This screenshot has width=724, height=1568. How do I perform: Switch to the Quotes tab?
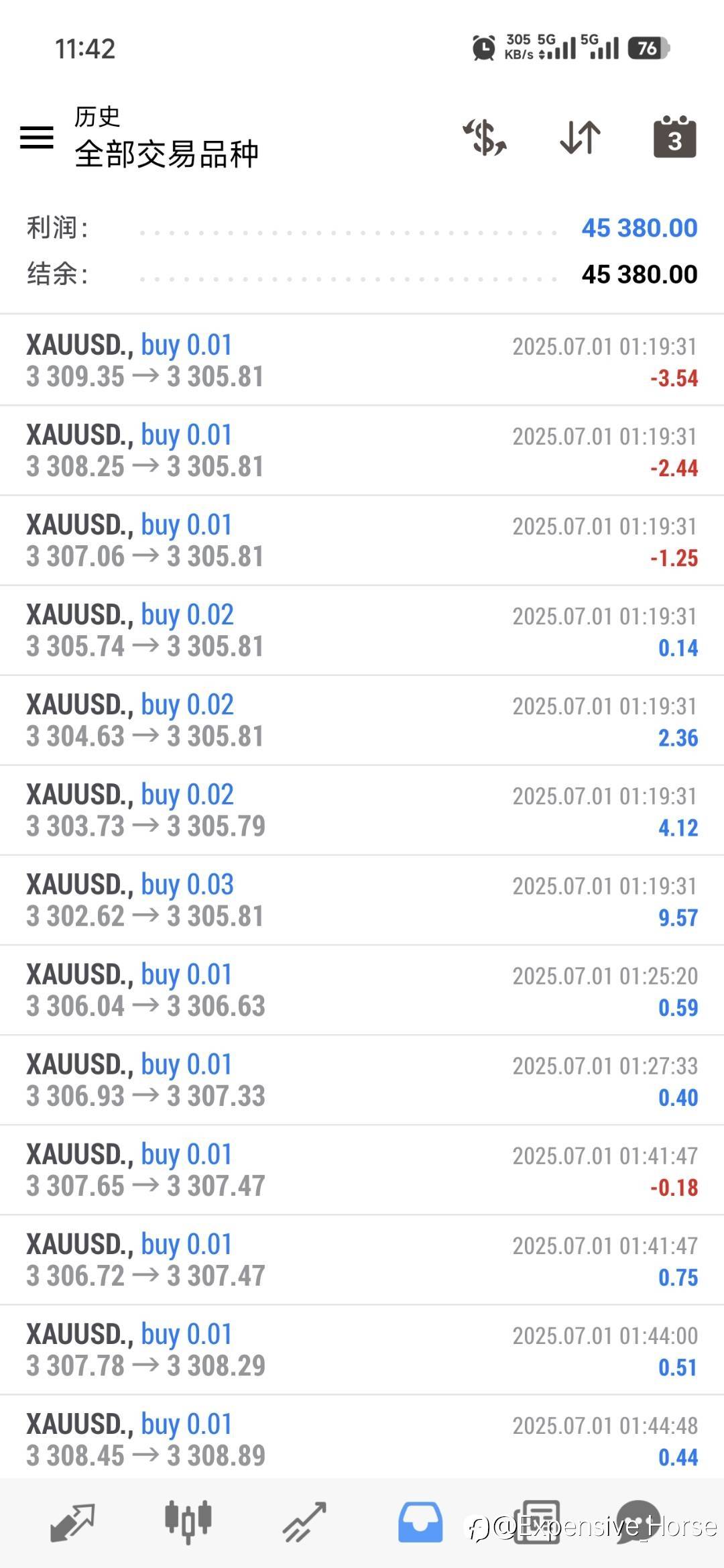(72, 1521)
